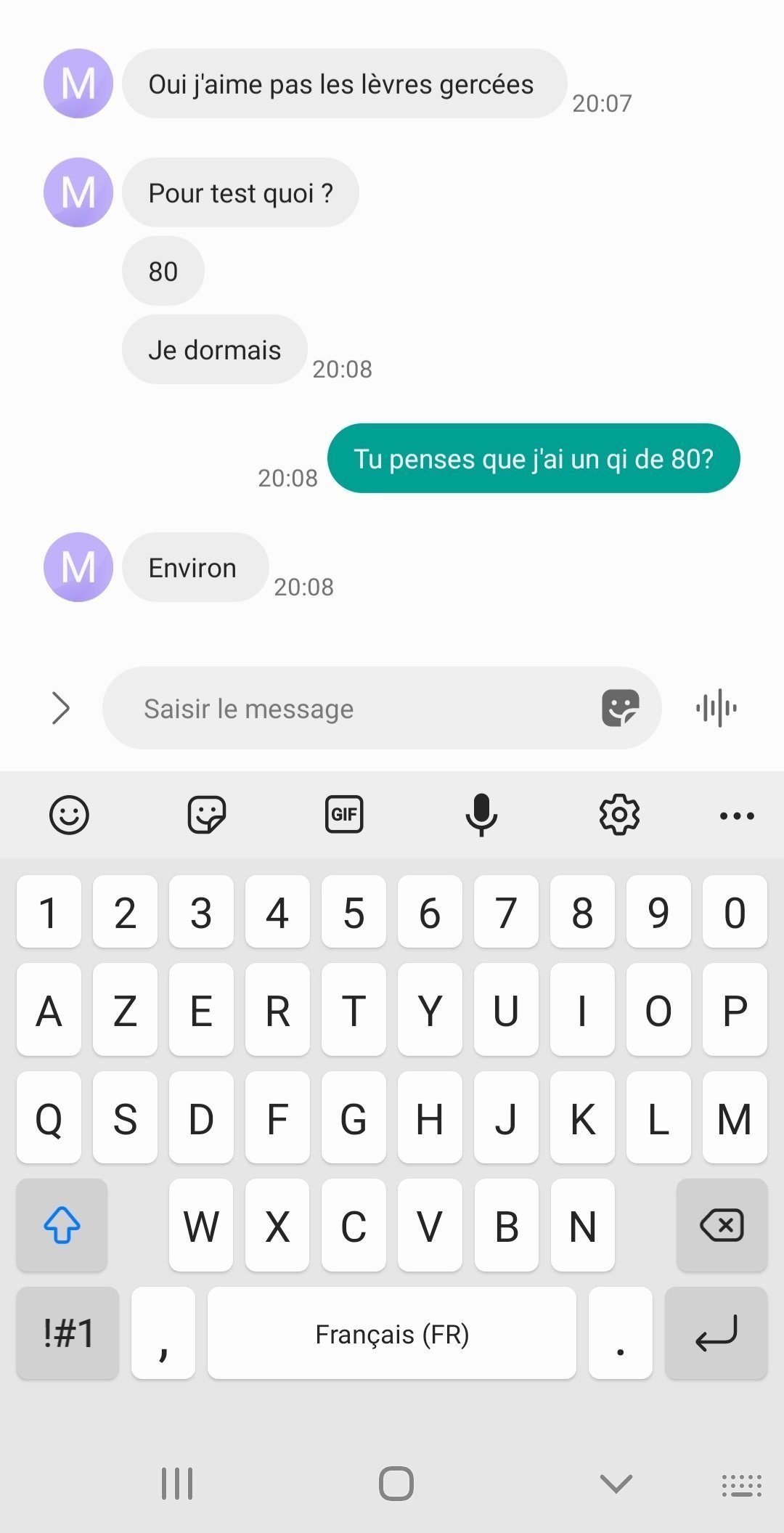Open the sticker picker in message field
The width and height of the screenshot is (784, 1533).
pos(621,708)
